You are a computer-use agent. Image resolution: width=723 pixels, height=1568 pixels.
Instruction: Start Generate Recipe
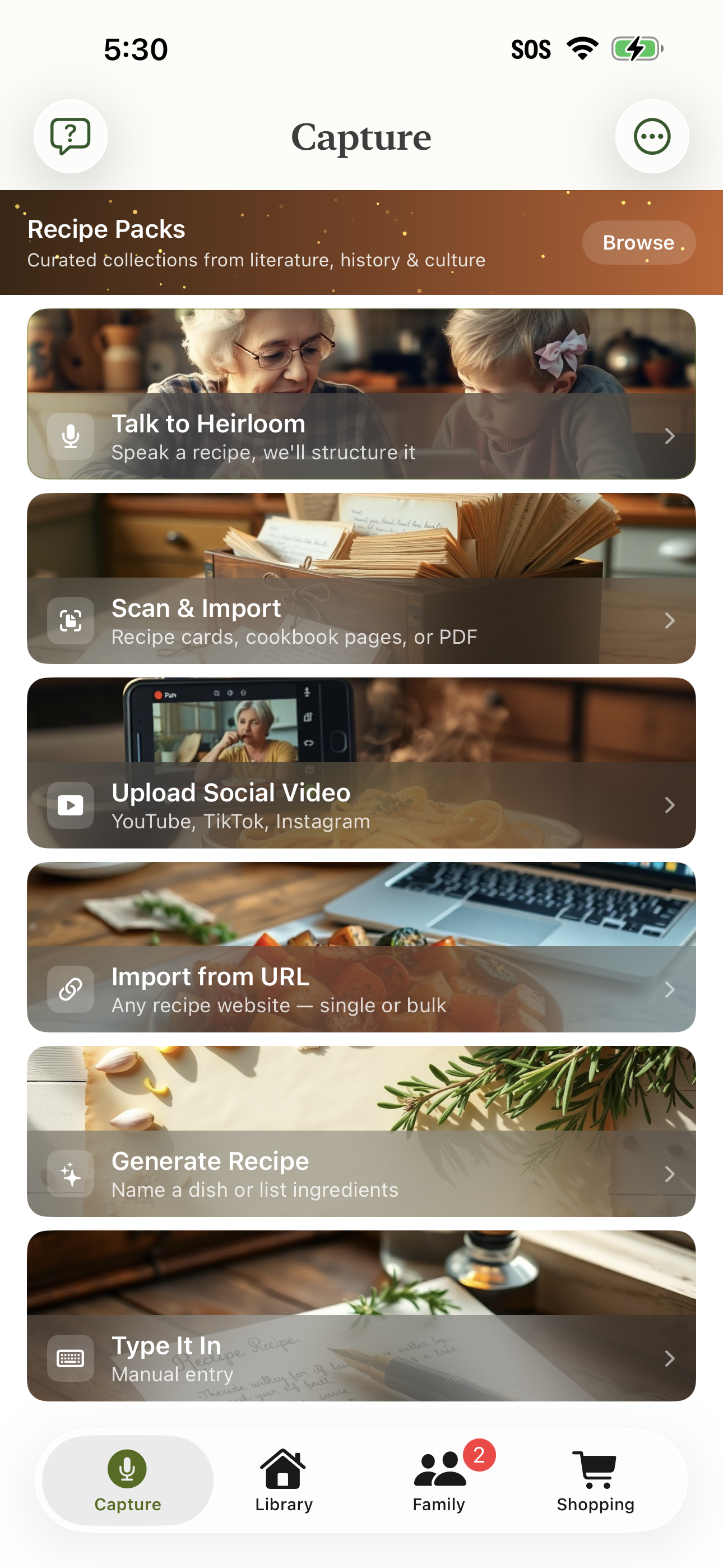[x=361, y=1174]
